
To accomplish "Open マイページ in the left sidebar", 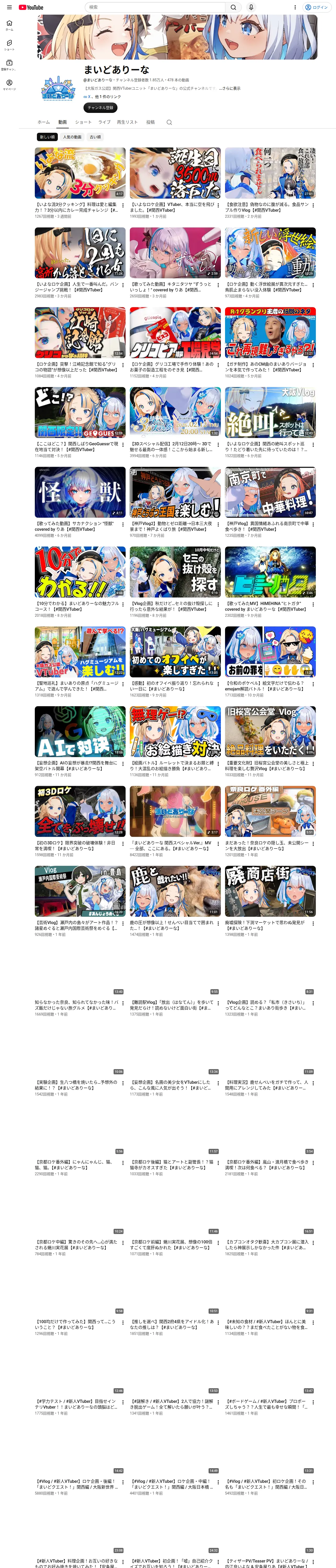I will click(x=9, y=85).
